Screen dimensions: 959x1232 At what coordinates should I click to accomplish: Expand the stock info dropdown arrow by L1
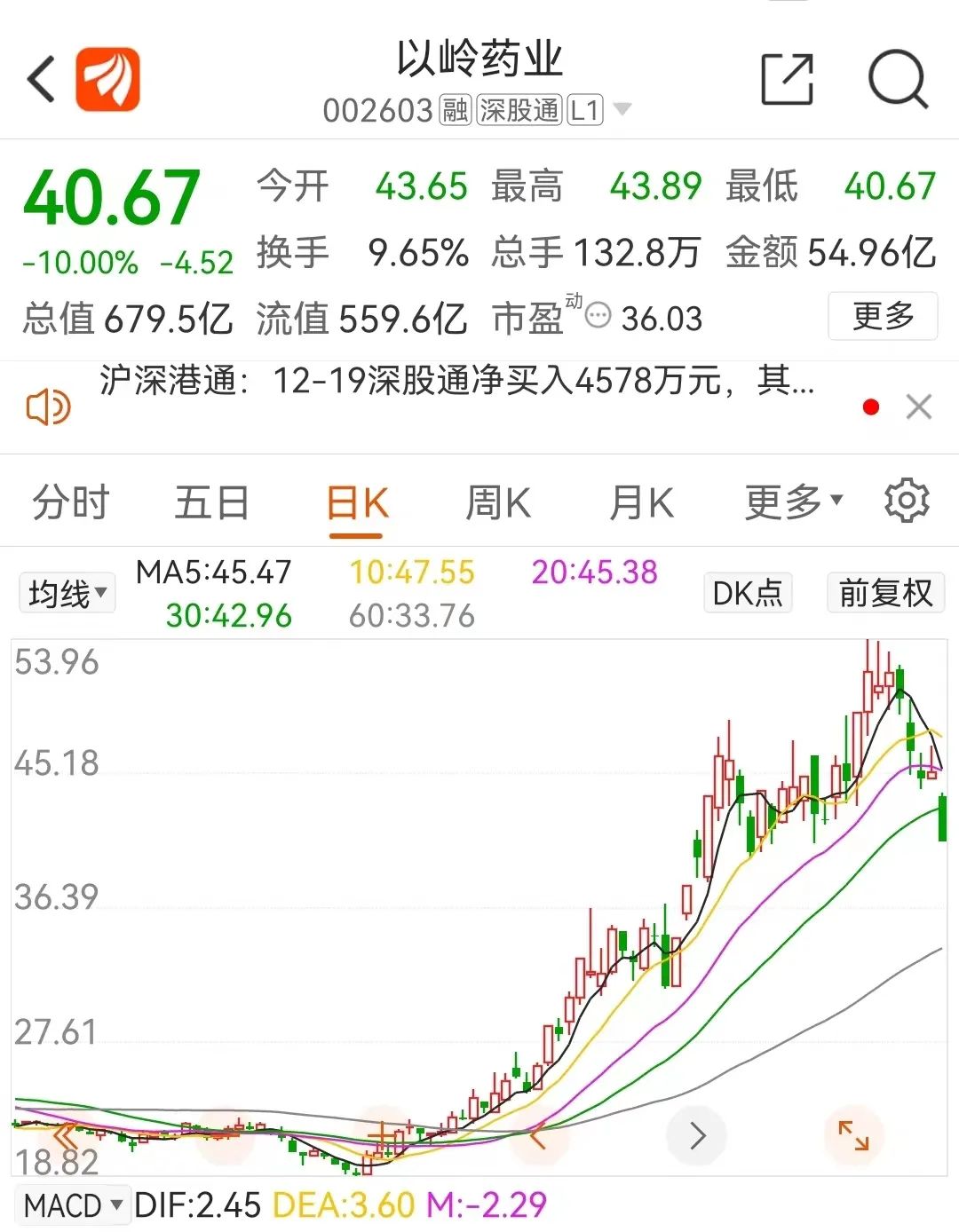point(622,110)
